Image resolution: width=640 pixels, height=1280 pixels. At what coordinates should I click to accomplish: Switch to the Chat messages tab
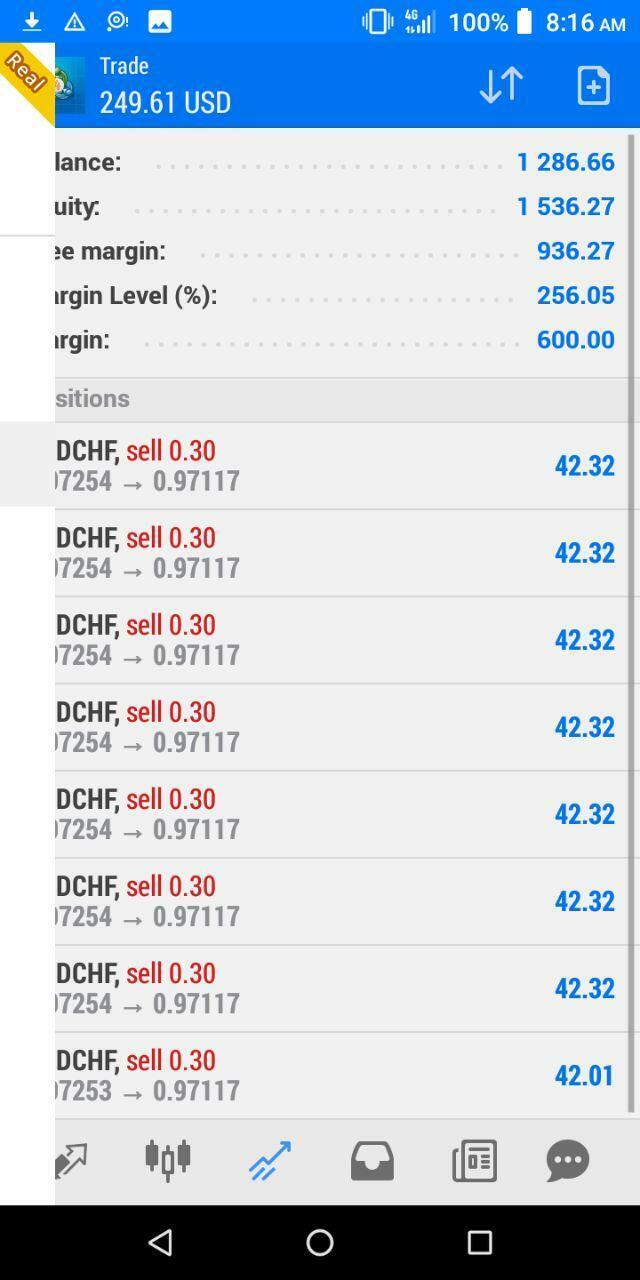coord(567,1160)
